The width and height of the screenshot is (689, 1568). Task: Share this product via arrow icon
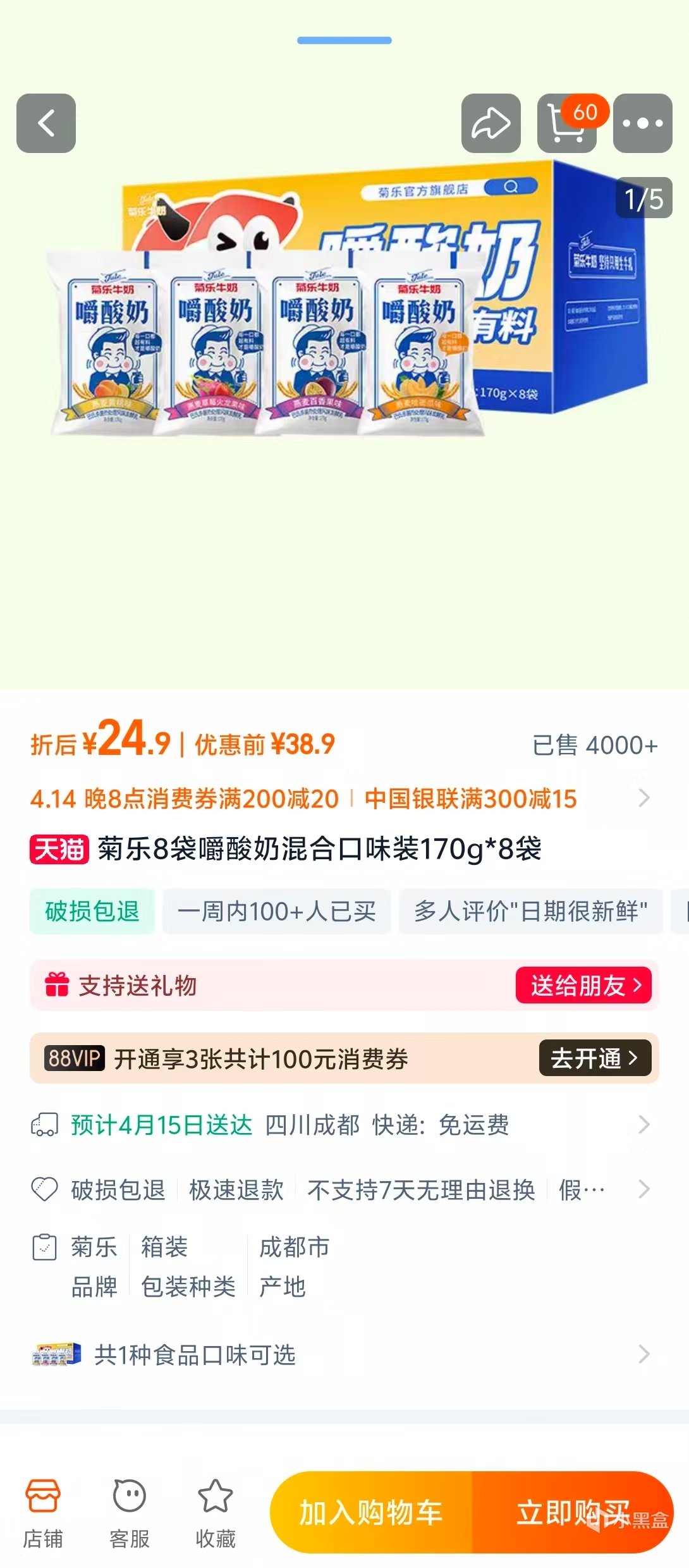[491, 123]
